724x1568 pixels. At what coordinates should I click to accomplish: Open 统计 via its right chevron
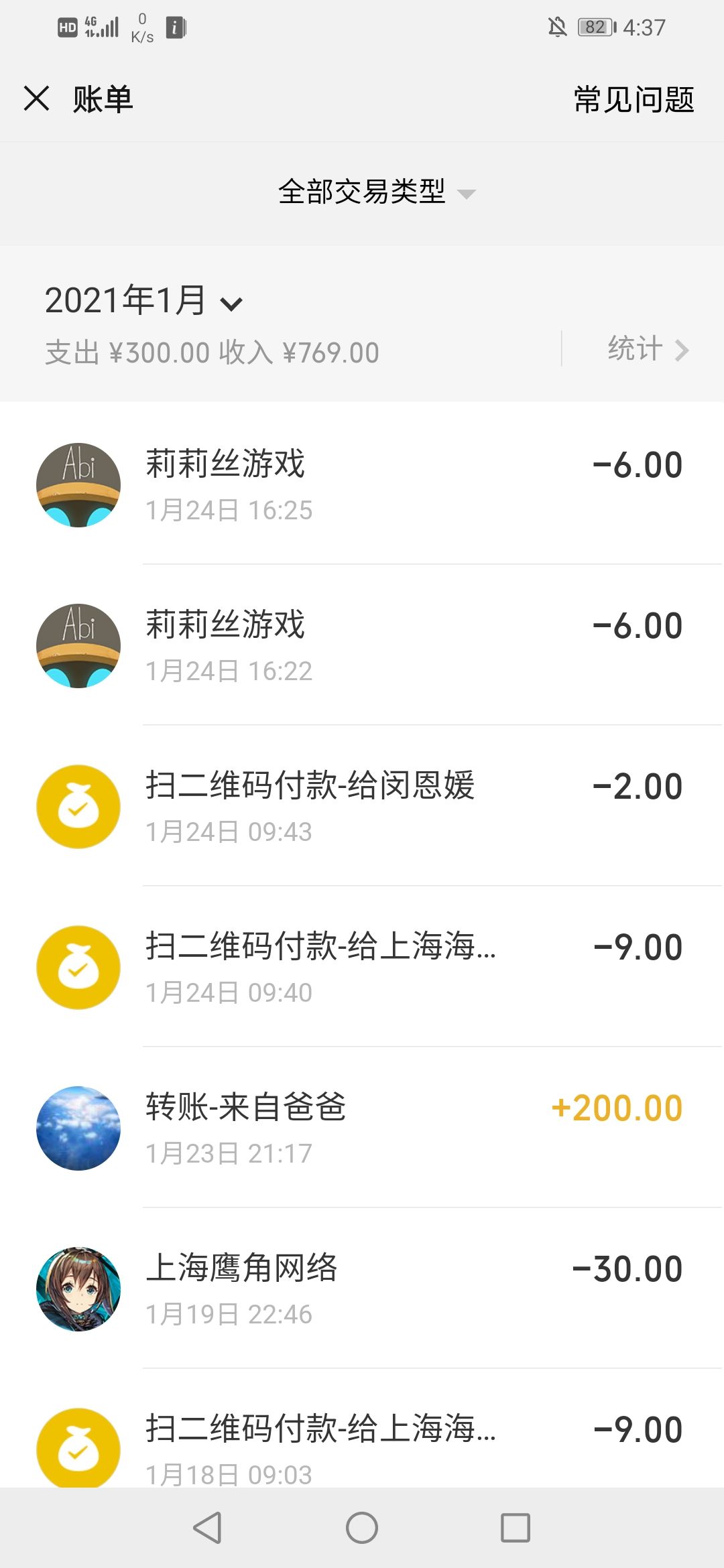(x=683, y=349)
